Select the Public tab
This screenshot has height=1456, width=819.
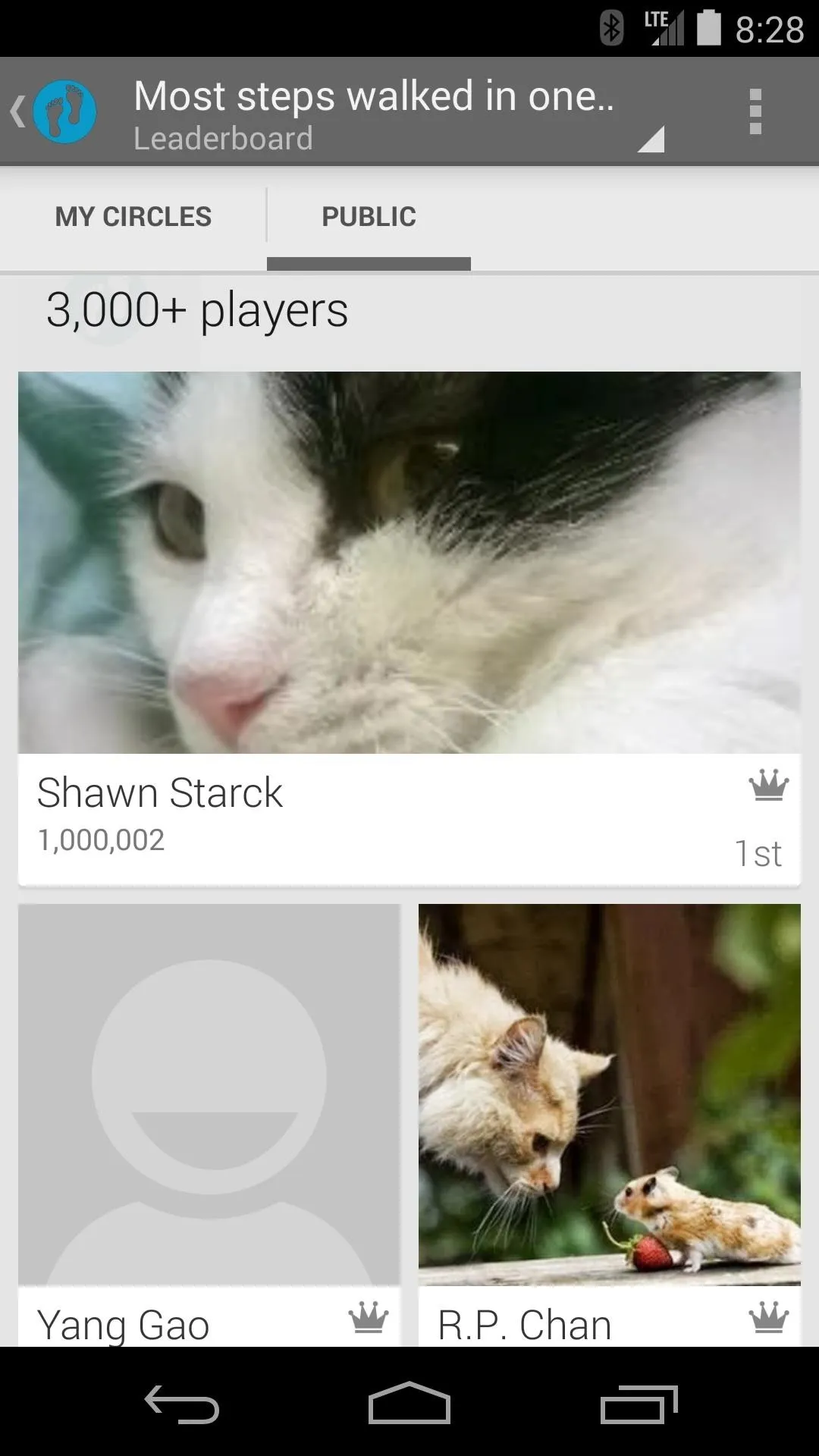[x=369, y=217]
